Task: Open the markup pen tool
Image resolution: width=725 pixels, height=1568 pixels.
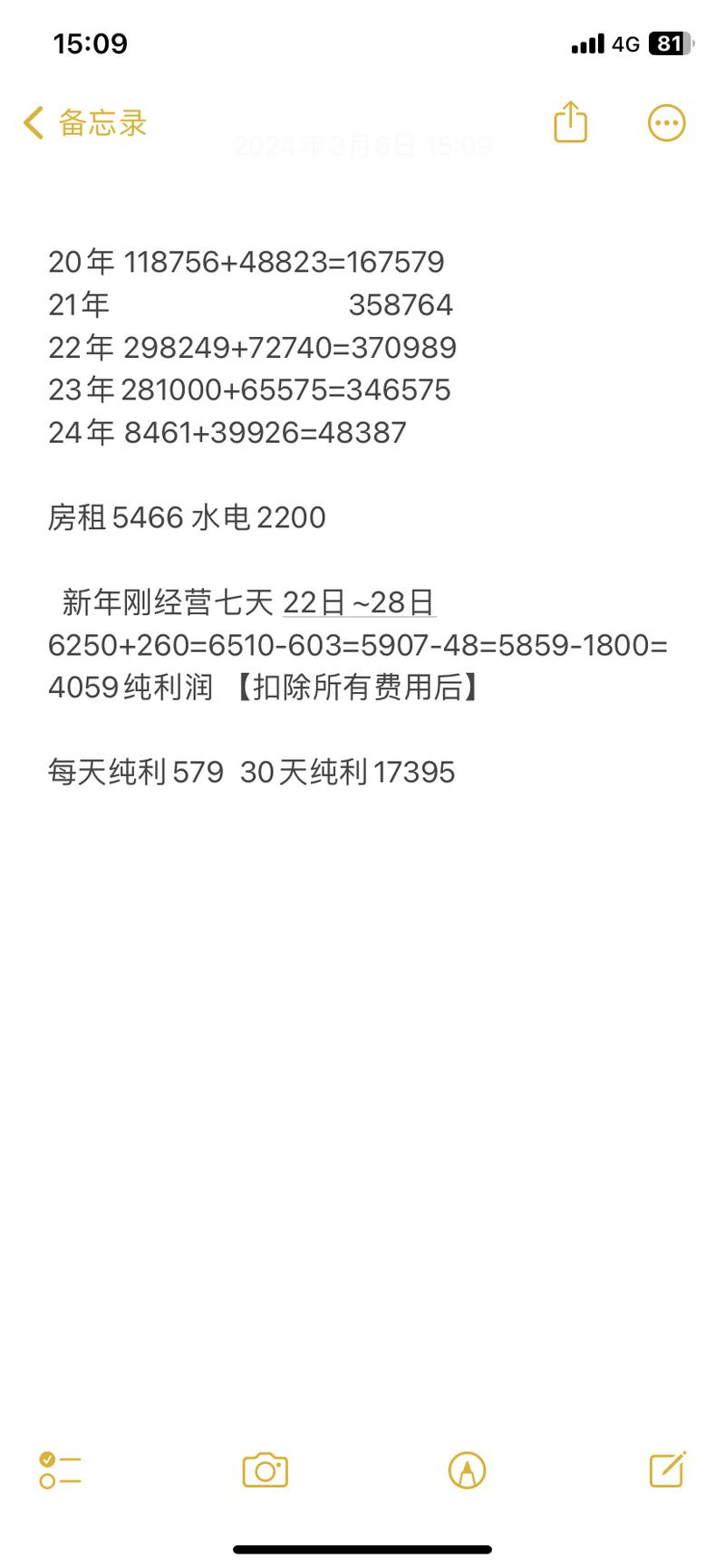Action: (x=465, y=1470)
